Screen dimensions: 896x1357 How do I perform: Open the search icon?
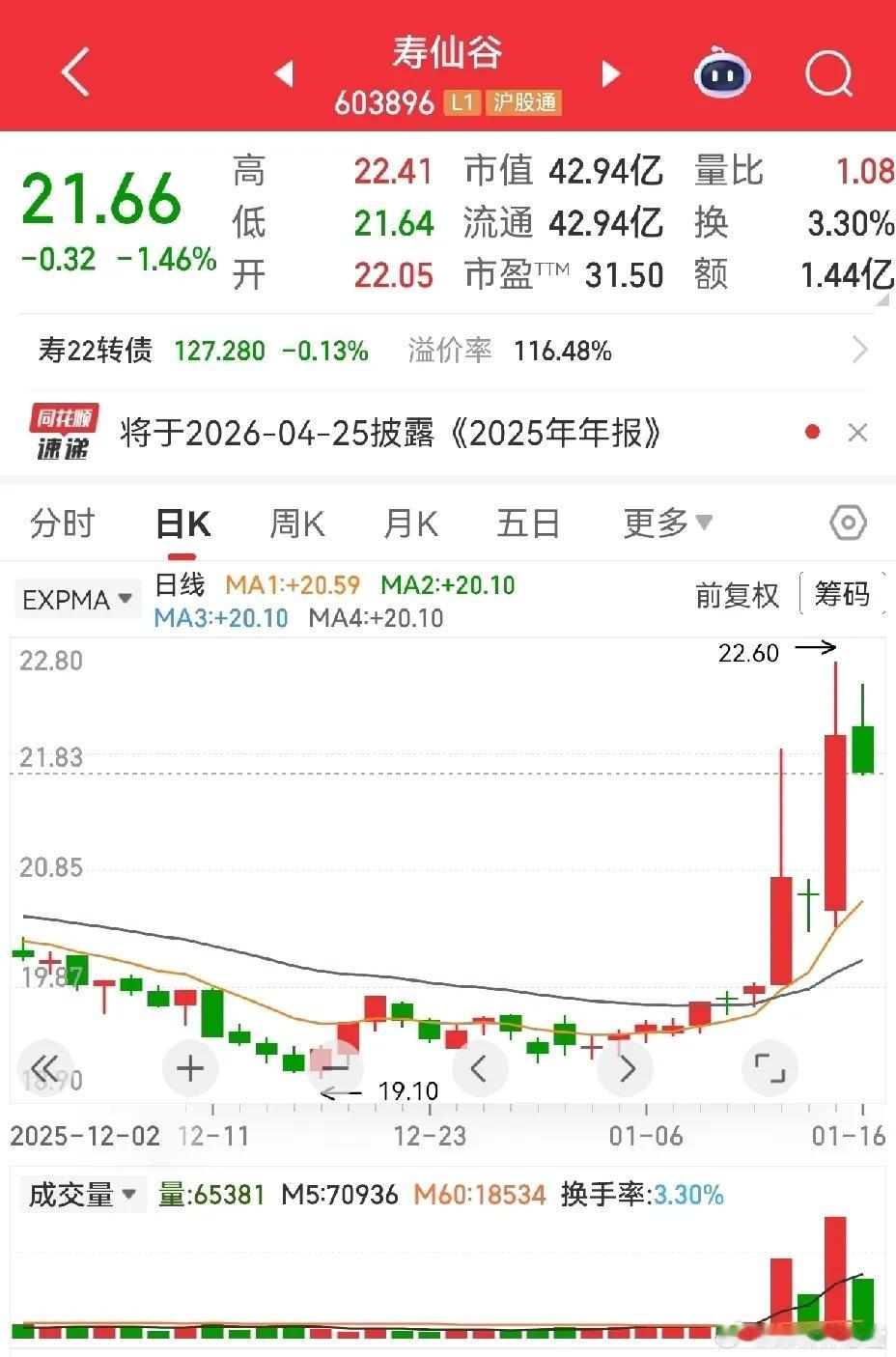click(828, 75)
